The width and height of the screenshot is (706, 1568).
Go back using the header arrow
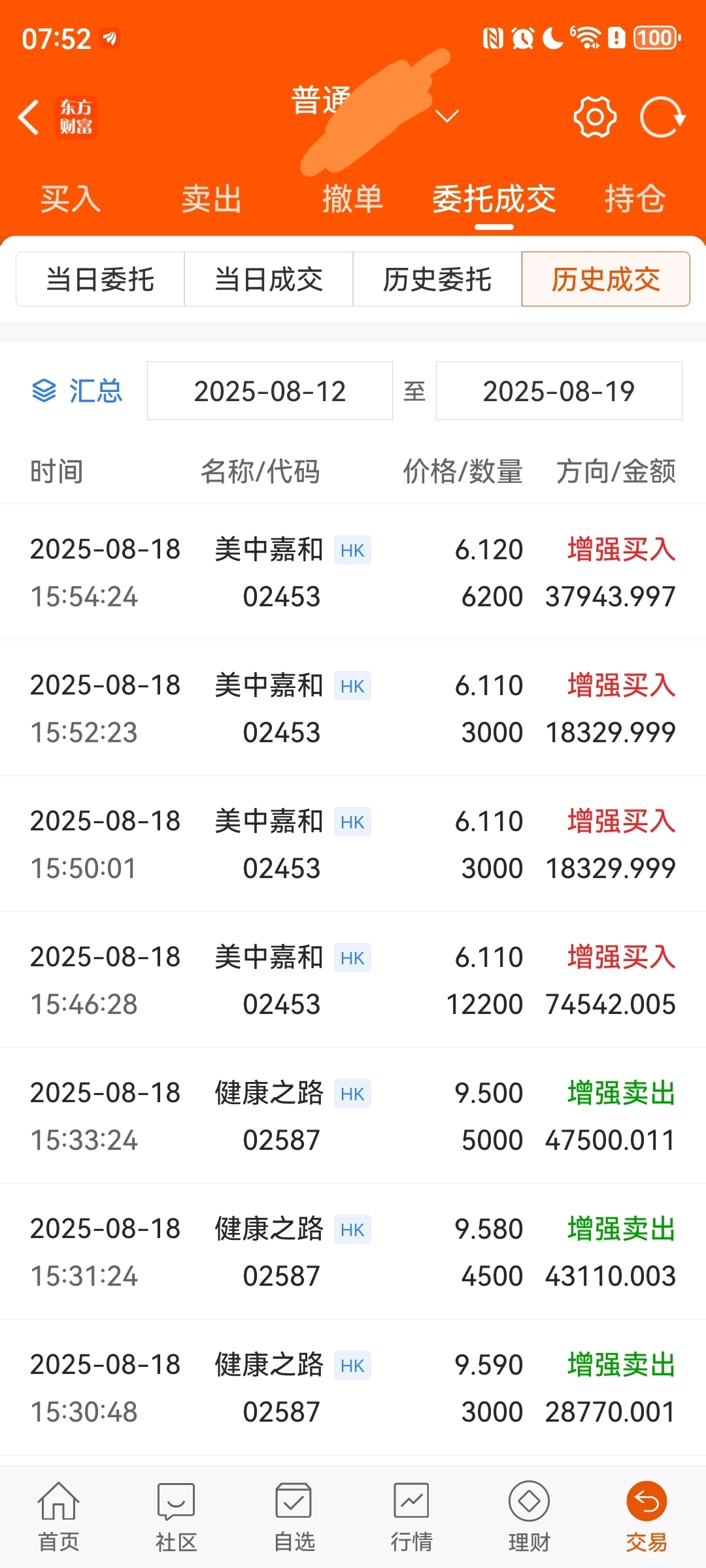coord(29,117)
